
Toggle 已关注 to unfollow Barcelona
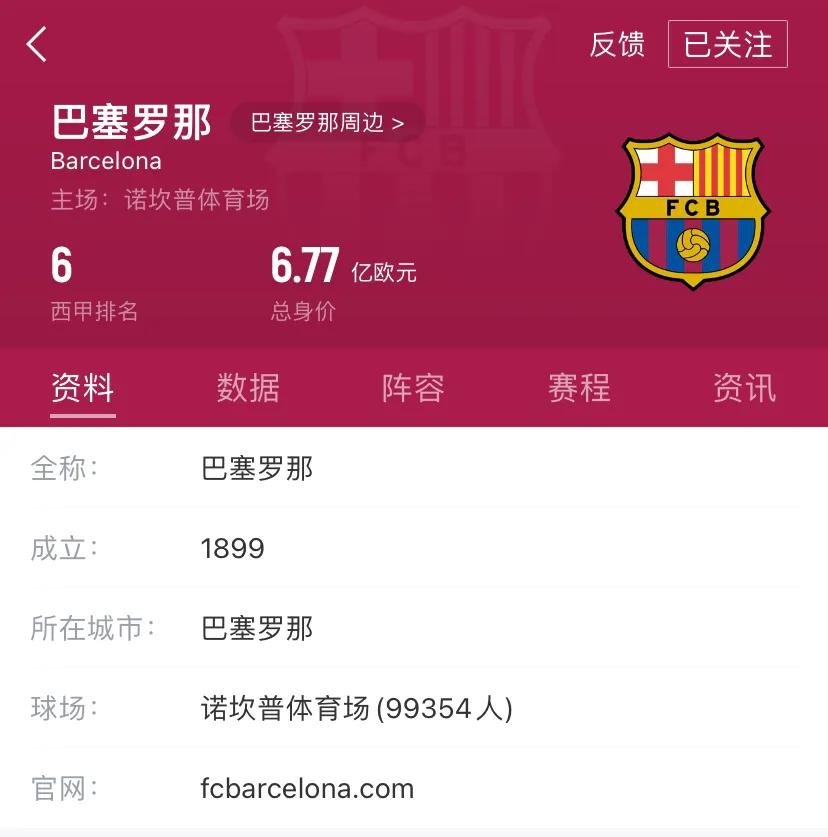(x=728, y=44)
